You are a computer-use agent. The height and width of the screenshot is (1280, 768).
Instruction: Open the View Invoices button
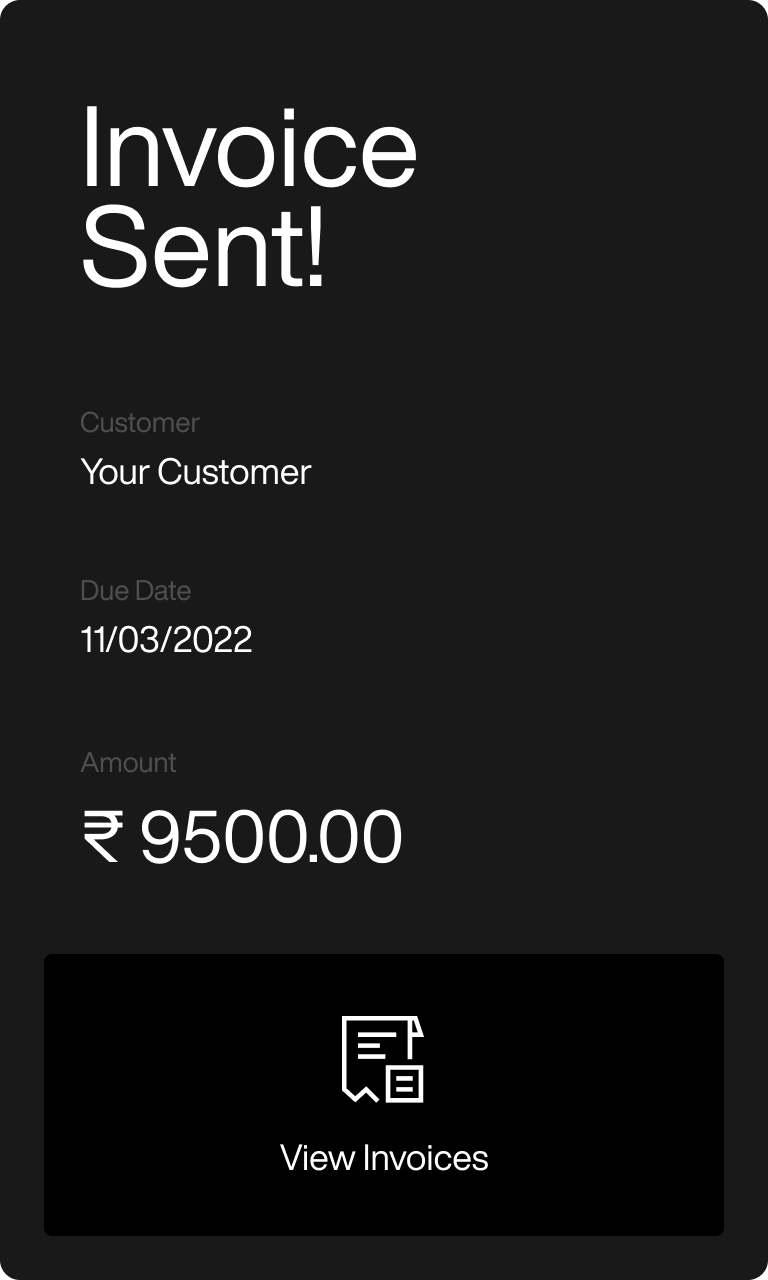click(x=384, y=1095)
